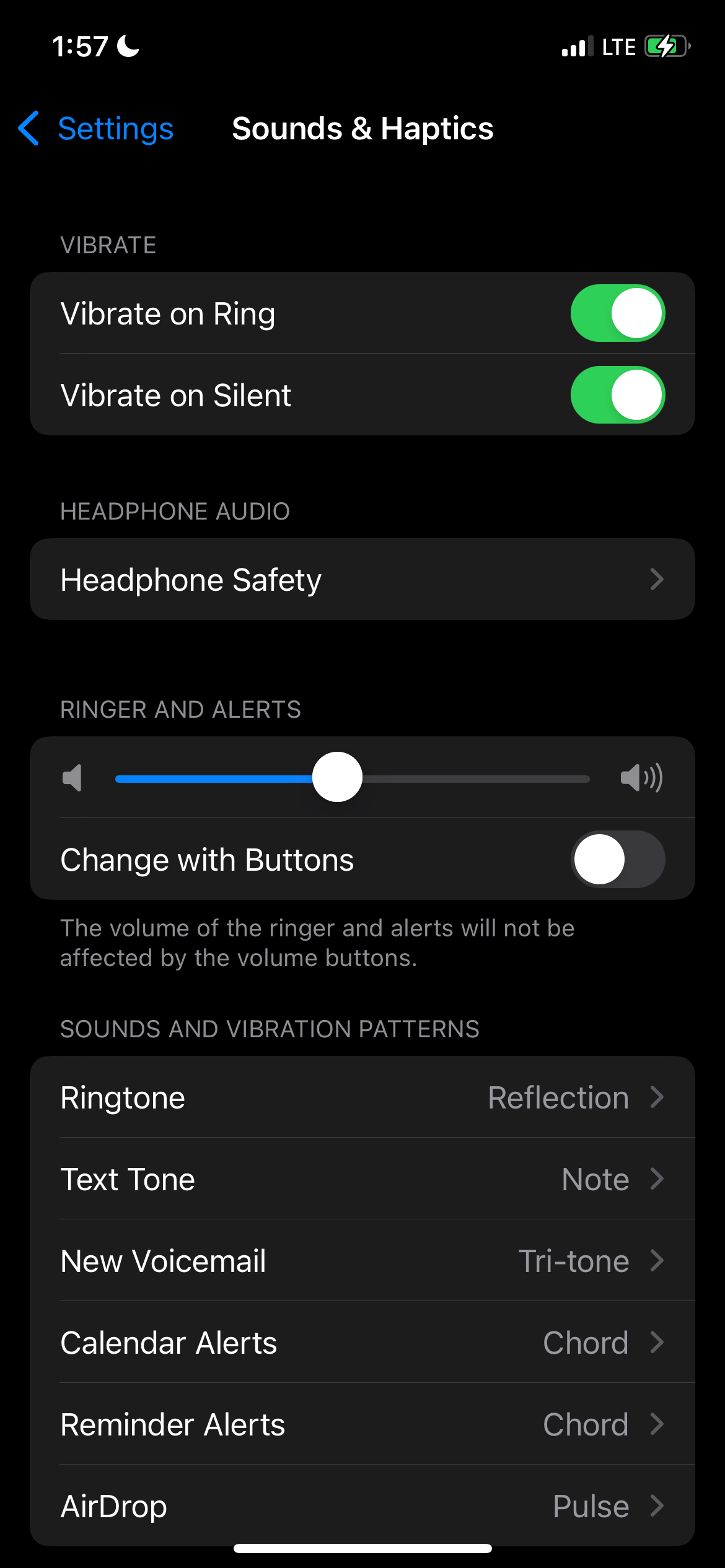Return to Settings via the back link

116,129
